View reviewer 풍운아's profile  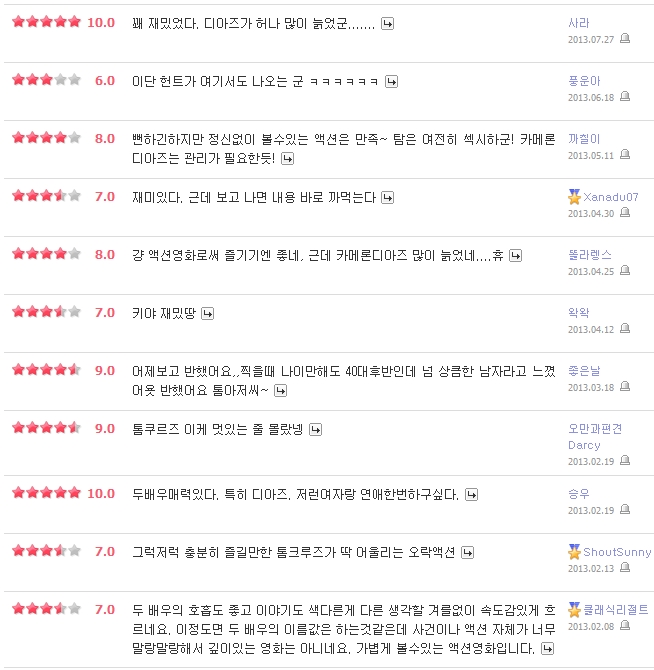tap(584, 80)
